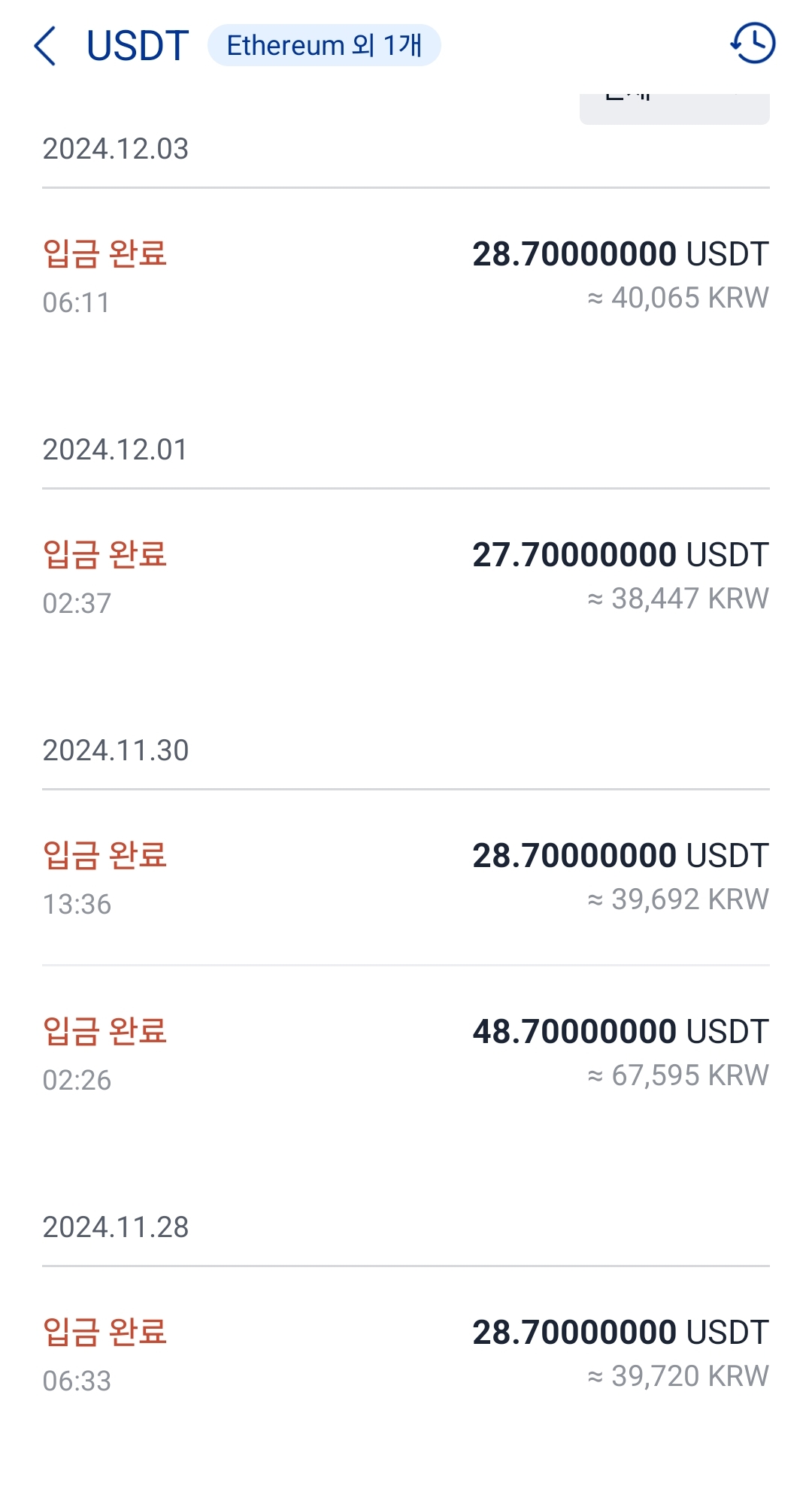Open the 06:11 deposit of 28.7 USDT
The width and height of the screenshot is (812, 1489).
pos(406,276)
